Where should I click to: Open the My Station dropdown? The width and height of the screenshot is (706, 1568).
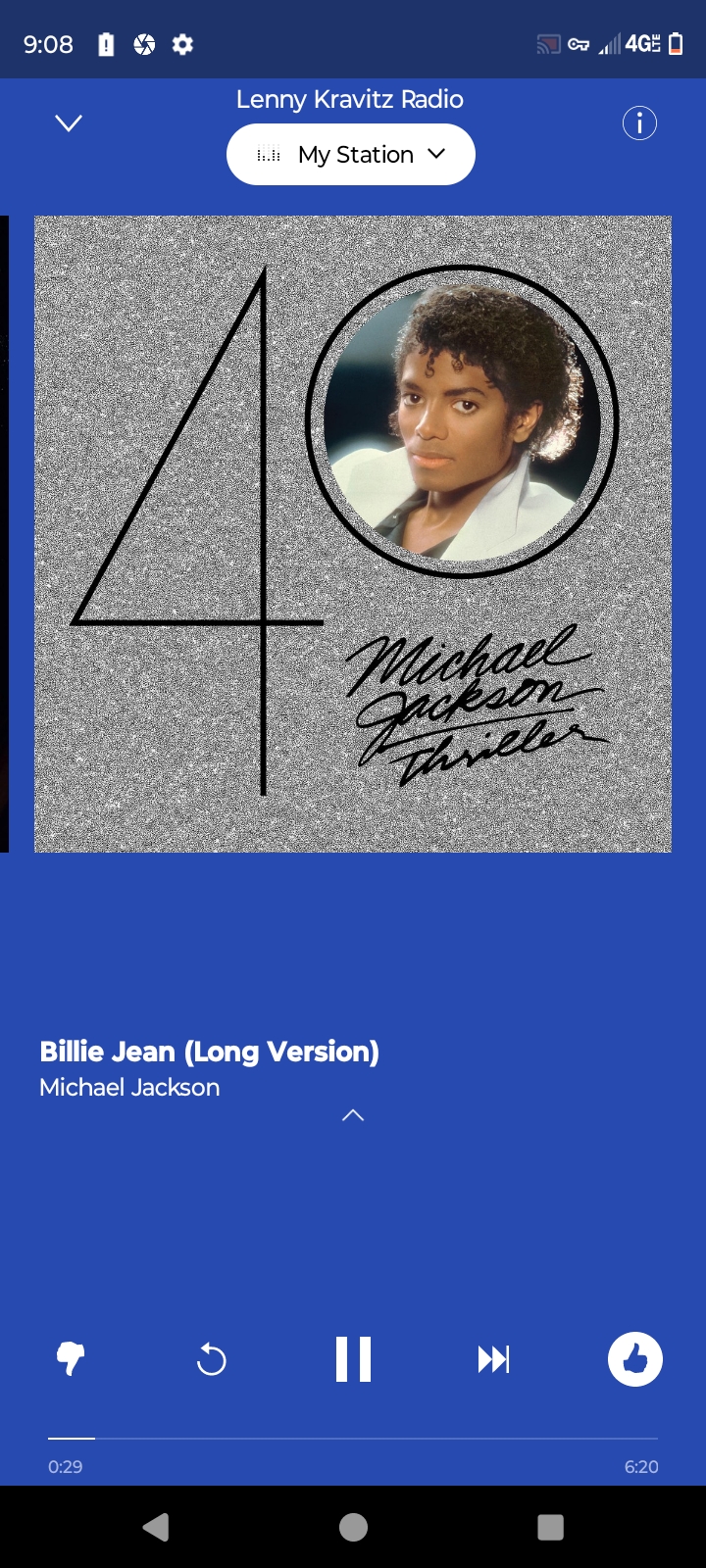[x=351, y=155]
